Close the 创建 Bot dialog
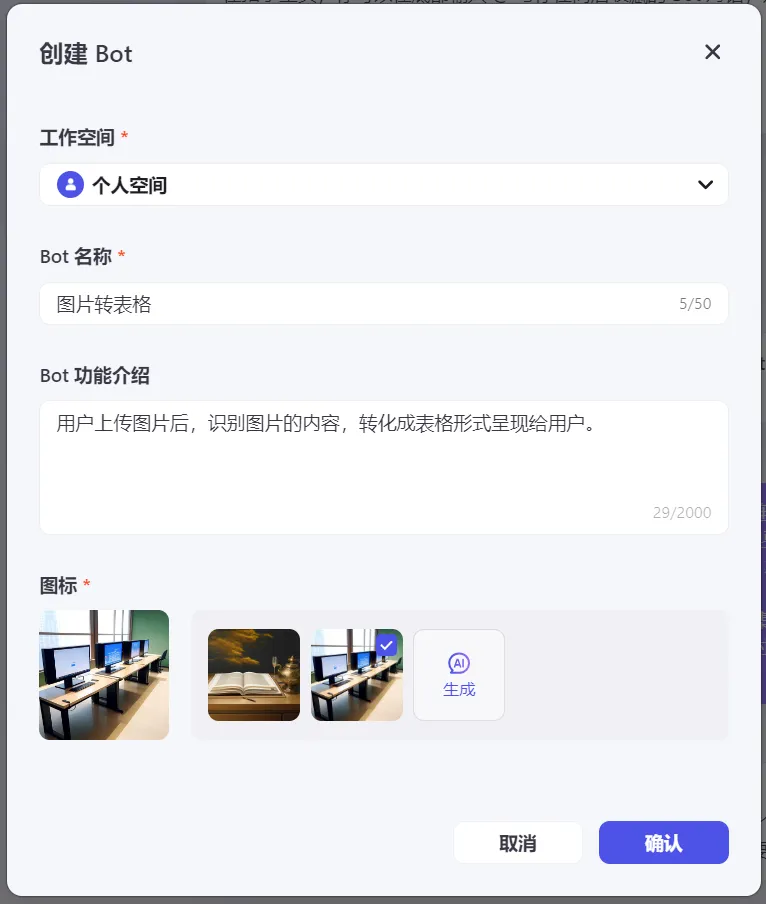This screenshot has height=904, width=766. tap(712, 52)
